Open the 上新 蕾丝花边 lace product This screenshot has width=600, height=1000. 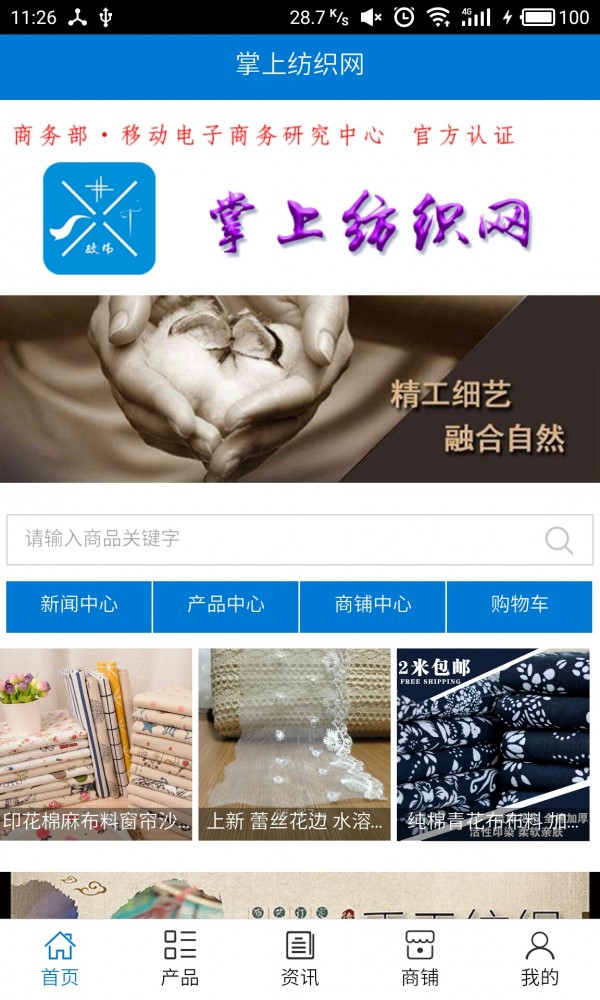(294, 744)
